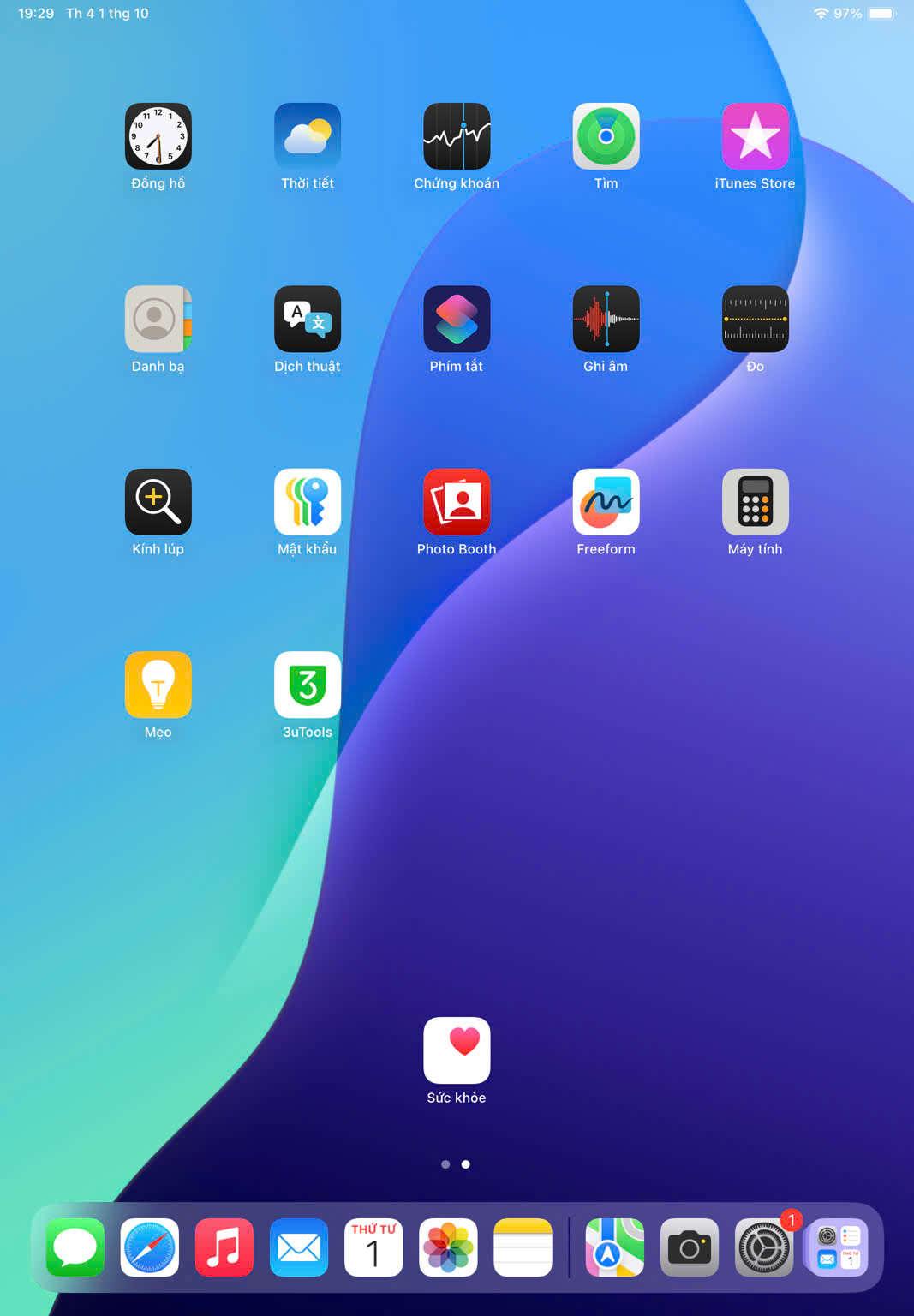
Task: Launch the 3uTools app
Action: coord(307,685)
